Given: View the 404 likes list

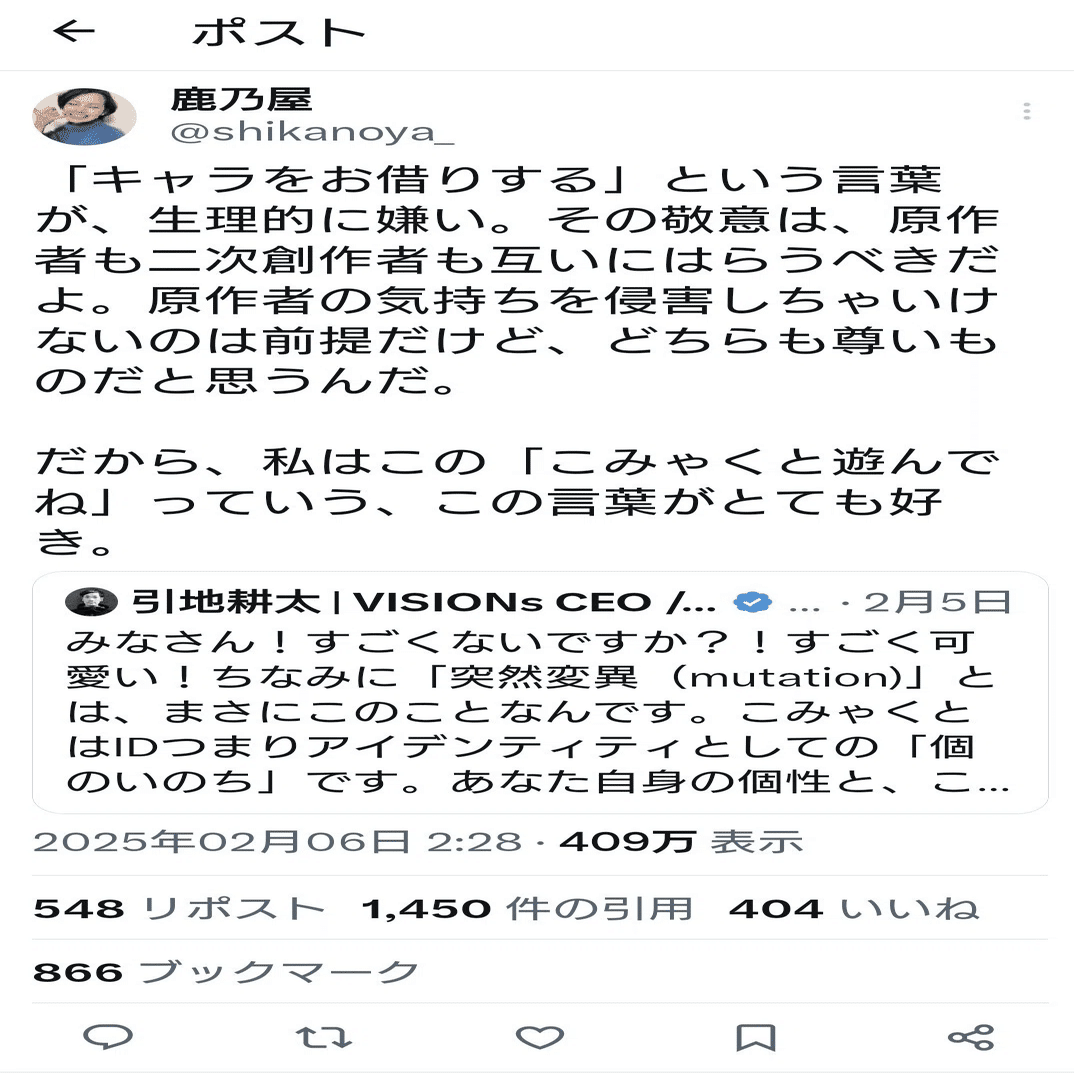Looking at the screenshot, I should click(x=853, y=908).
